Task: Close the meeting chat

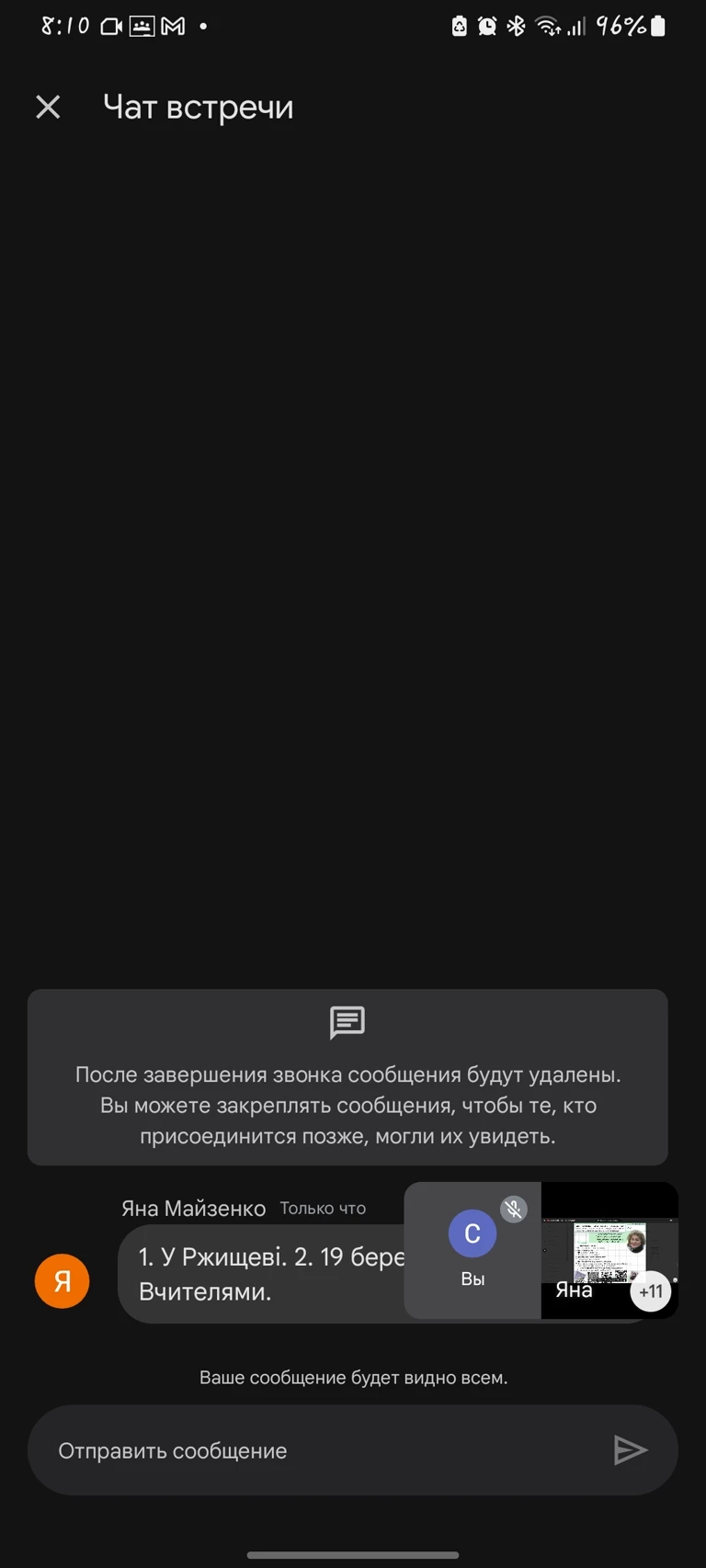Action: 48,108
